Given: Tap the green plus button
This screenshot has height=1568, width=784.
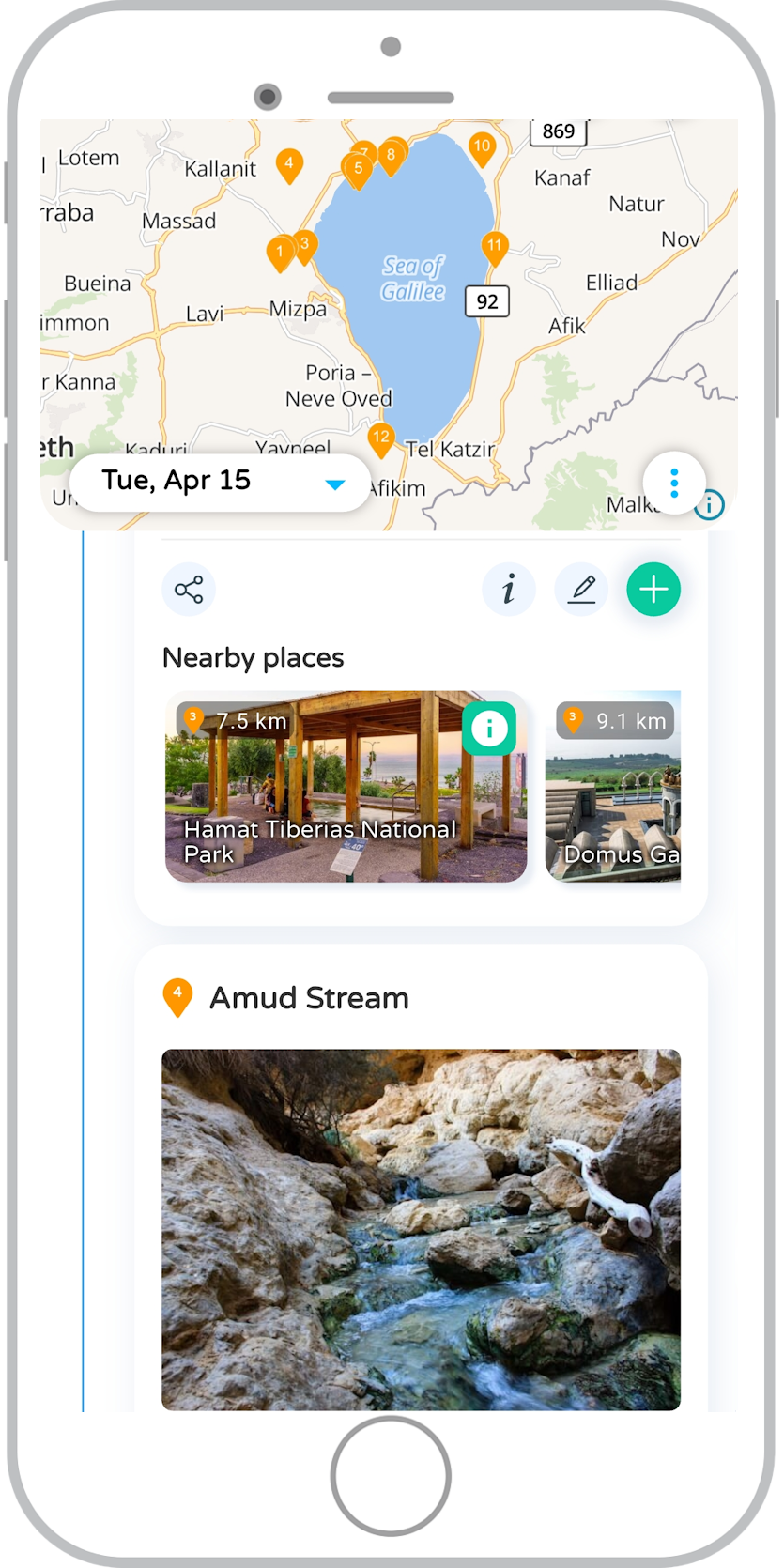Looking at the screenshot, I should coord(653,590).
